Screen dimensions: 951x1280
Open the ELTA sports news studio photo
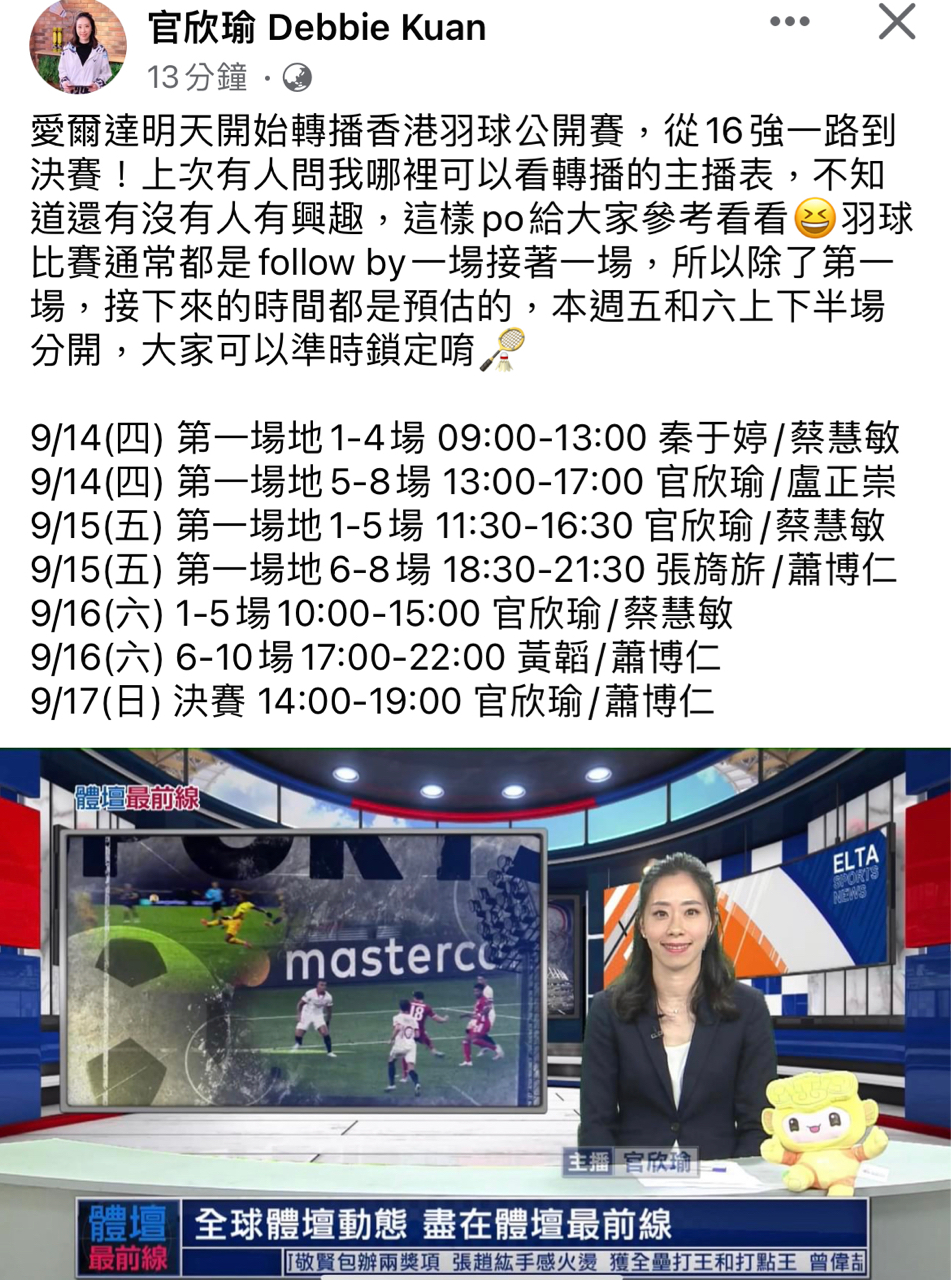coord(475,1012)
